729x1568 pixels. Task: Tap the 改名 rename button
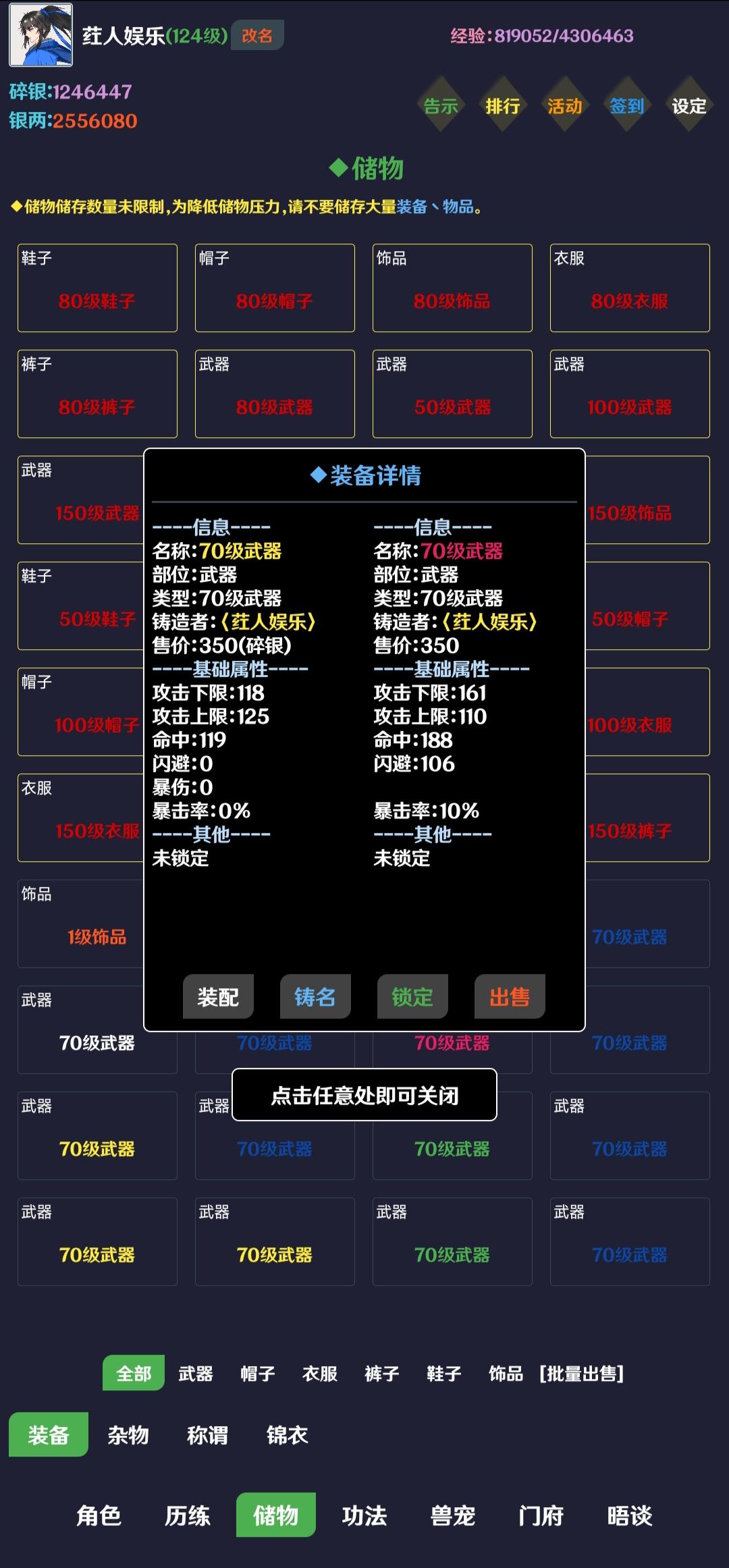257,36
